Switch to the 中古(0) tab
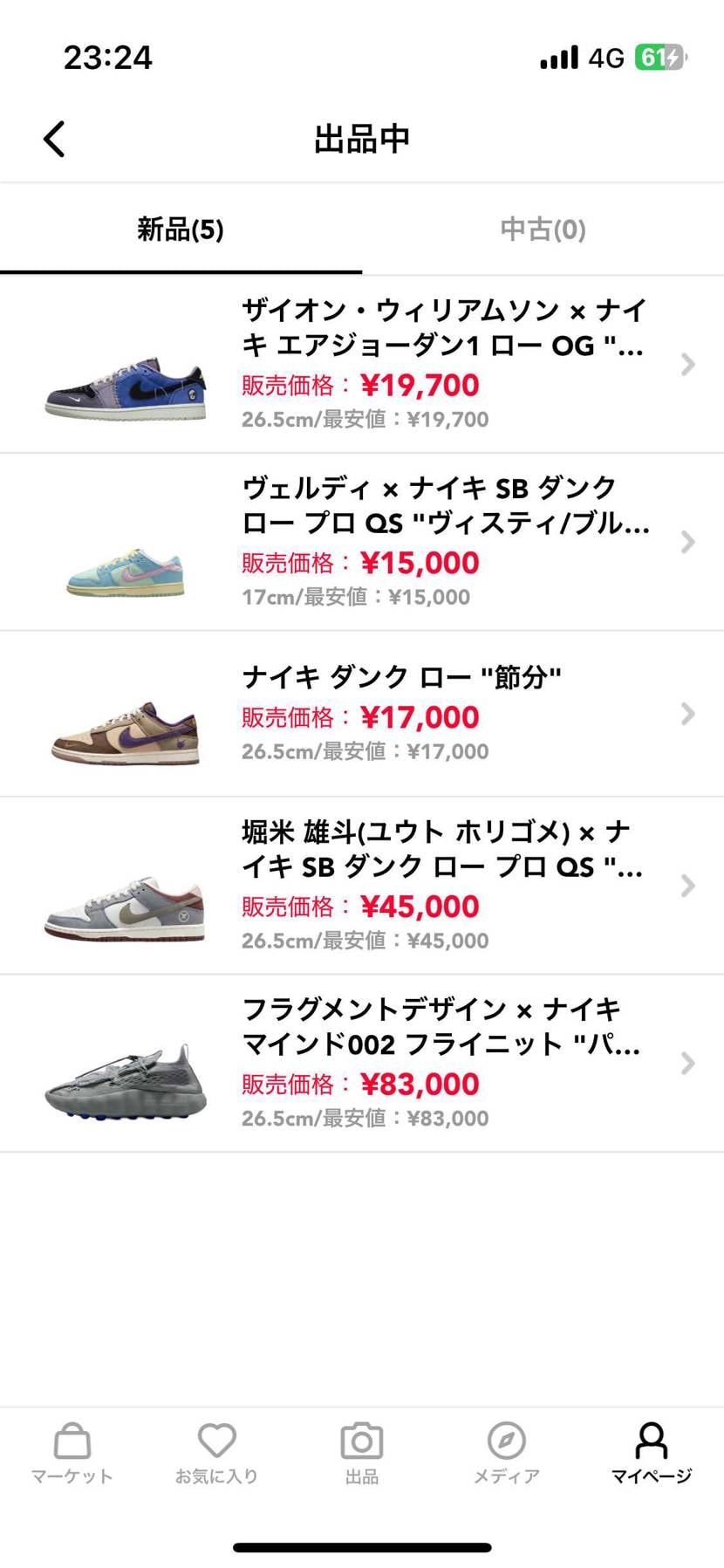724x1568 pixels. pos(543,229)
